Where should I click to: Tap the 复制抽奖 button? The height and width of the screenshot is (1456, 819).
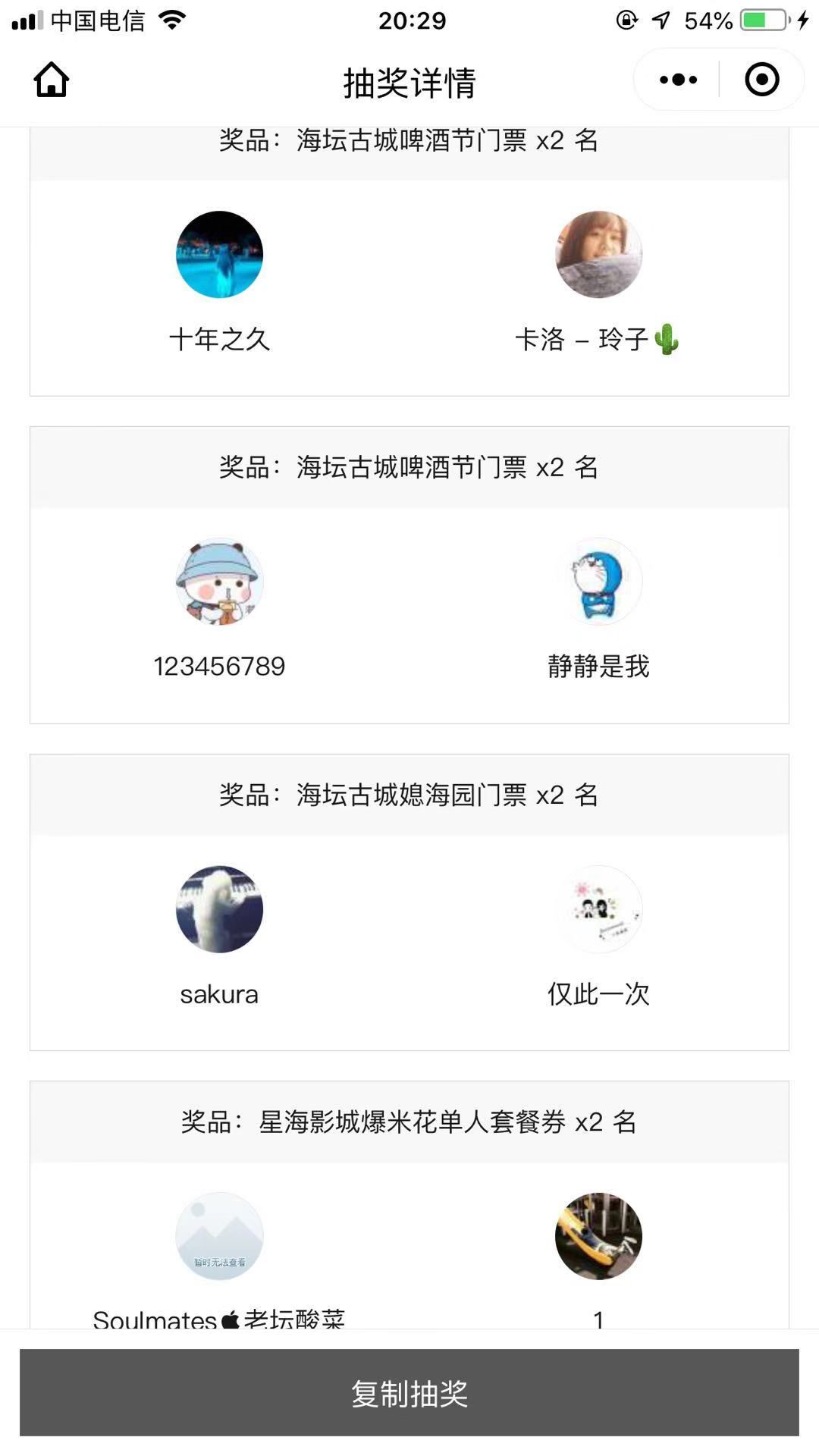coord(409,1392)
